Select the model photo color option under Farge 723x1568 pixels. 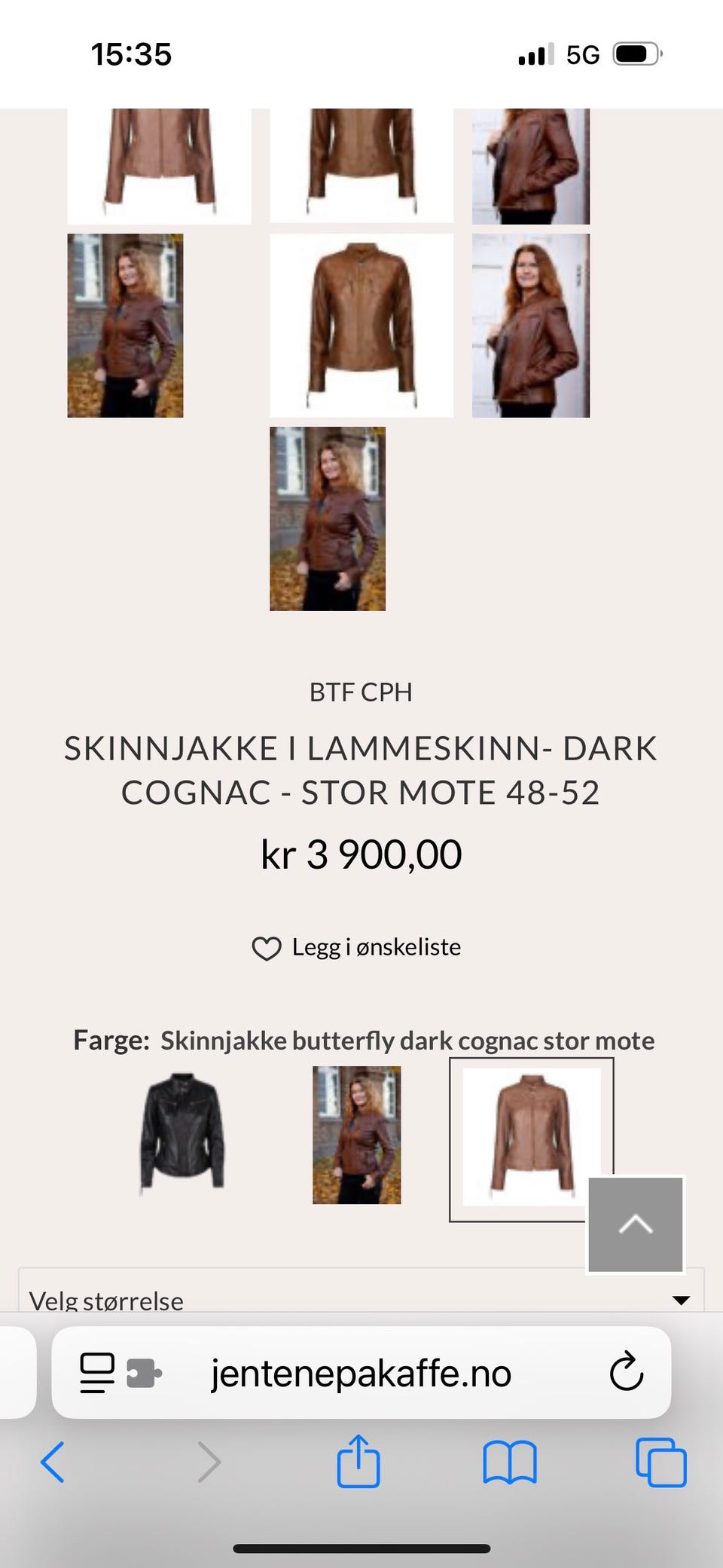point(357,1135)
